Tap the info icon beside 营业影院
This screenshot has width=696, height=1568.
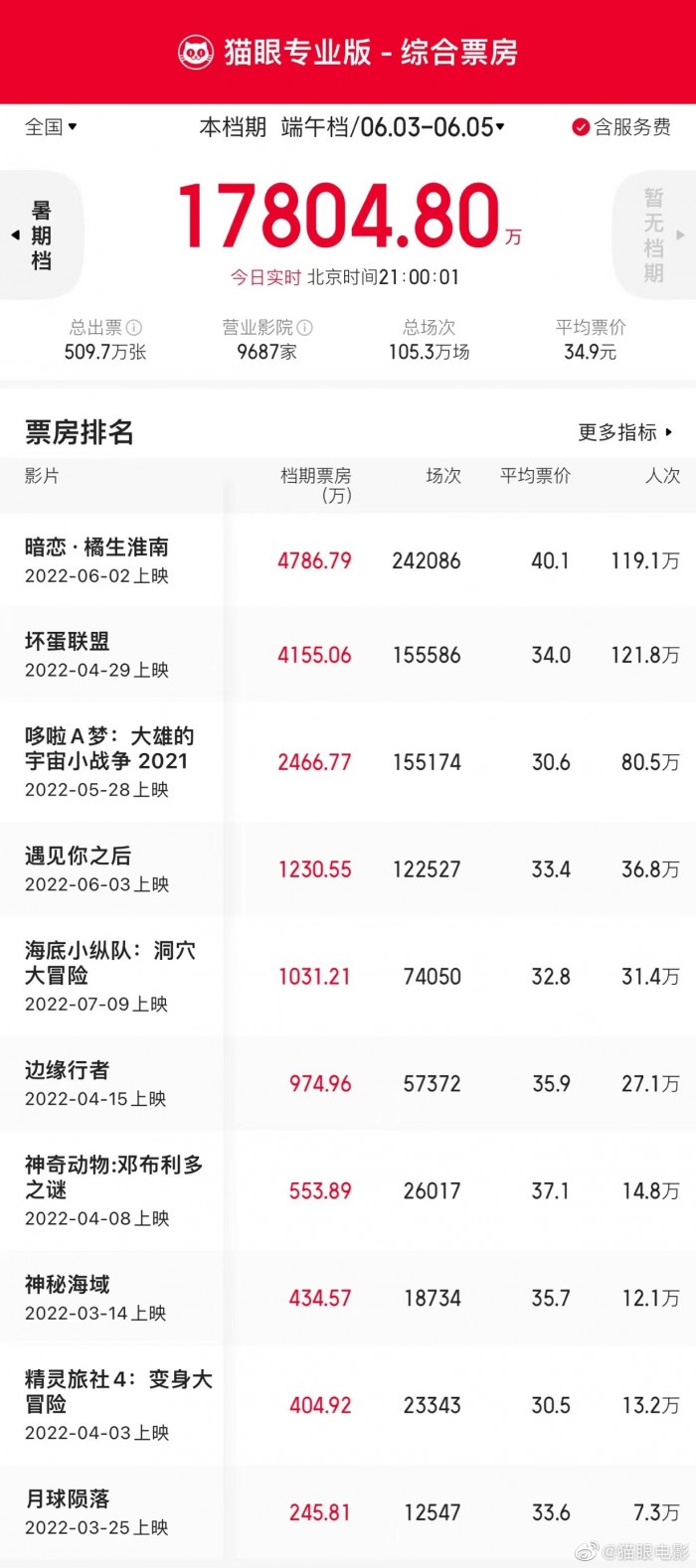coord(305,327)
